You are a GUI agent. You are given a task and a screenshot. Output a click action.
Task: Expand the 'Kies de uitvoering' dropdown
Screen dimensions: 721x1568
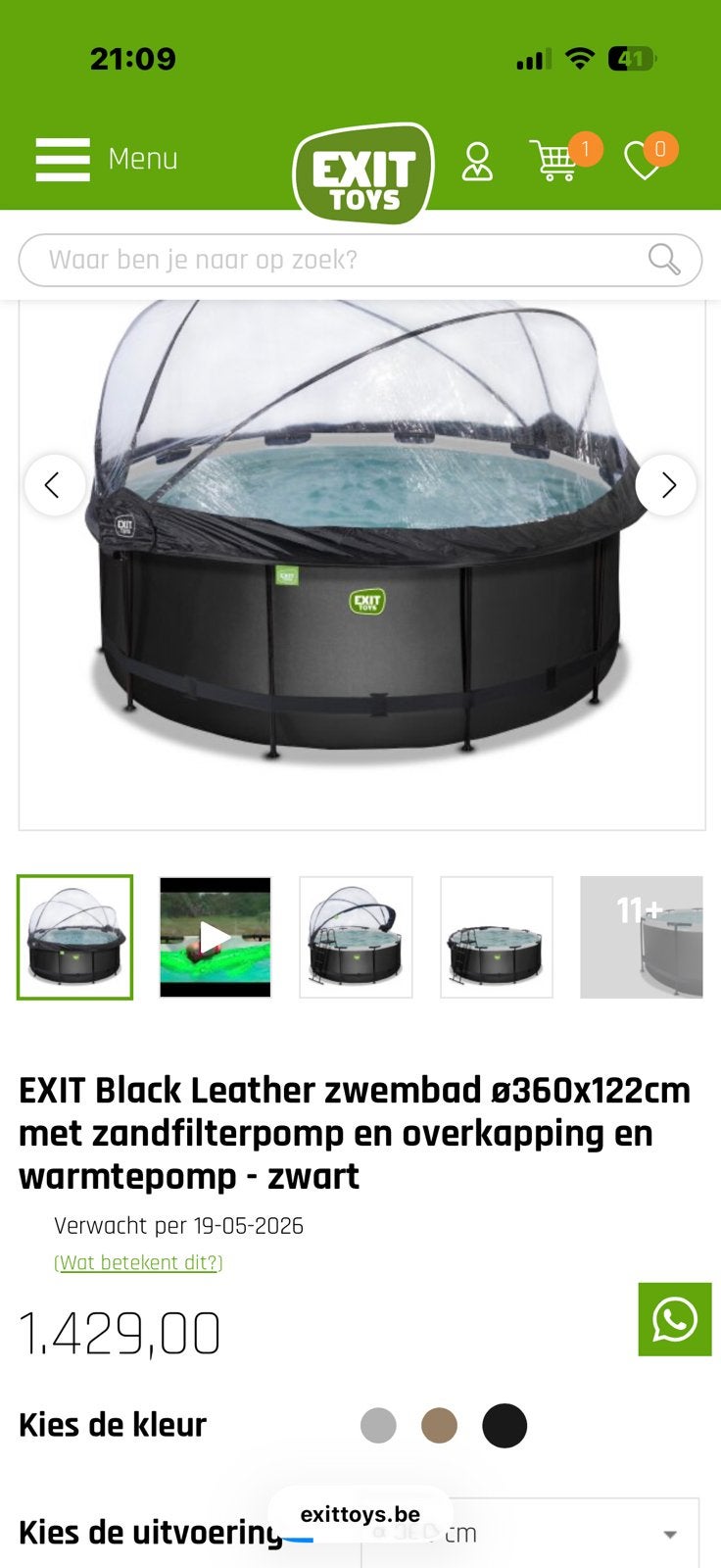tap(530, 1534)
